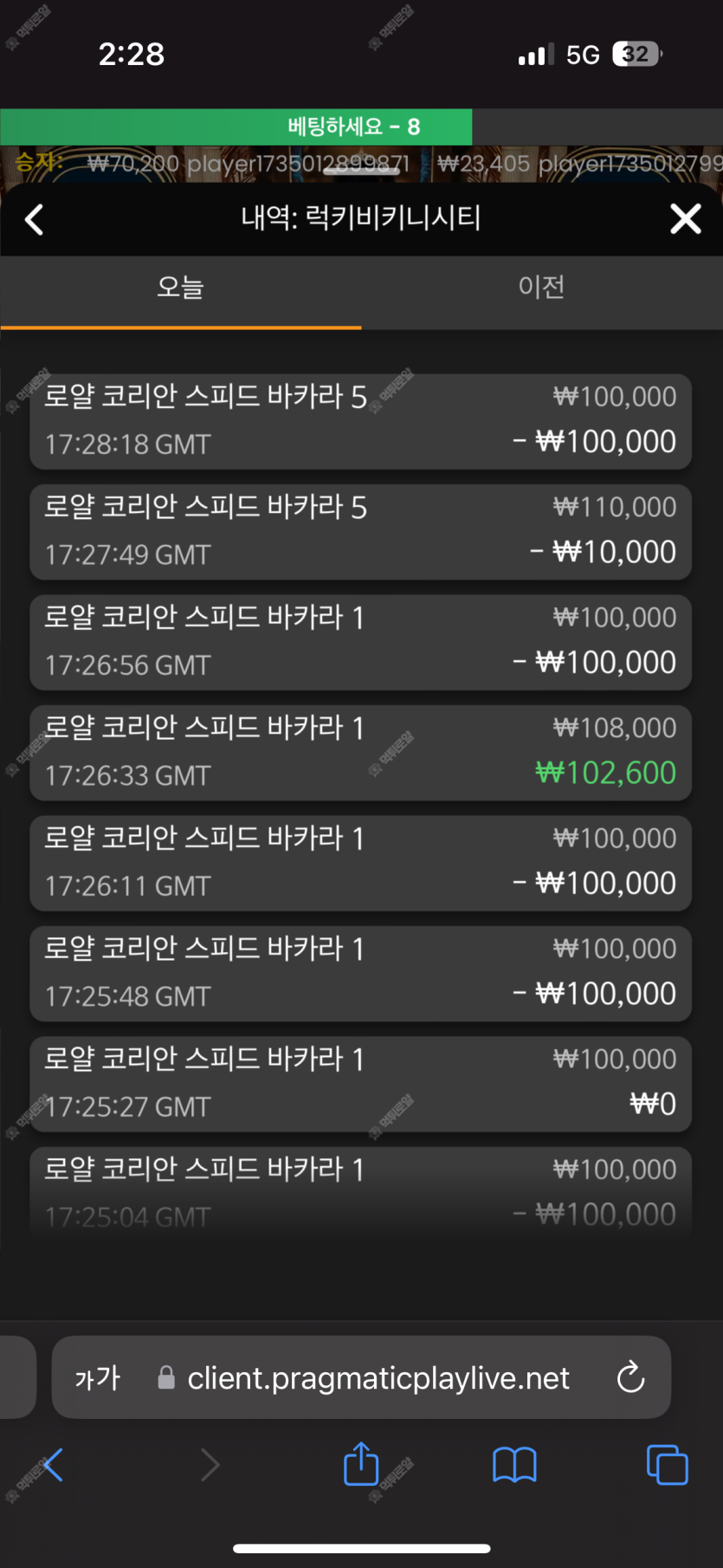View the ₩102,600 win record details
This screenshot has height=1568, width=723.
tap(360, 753)
